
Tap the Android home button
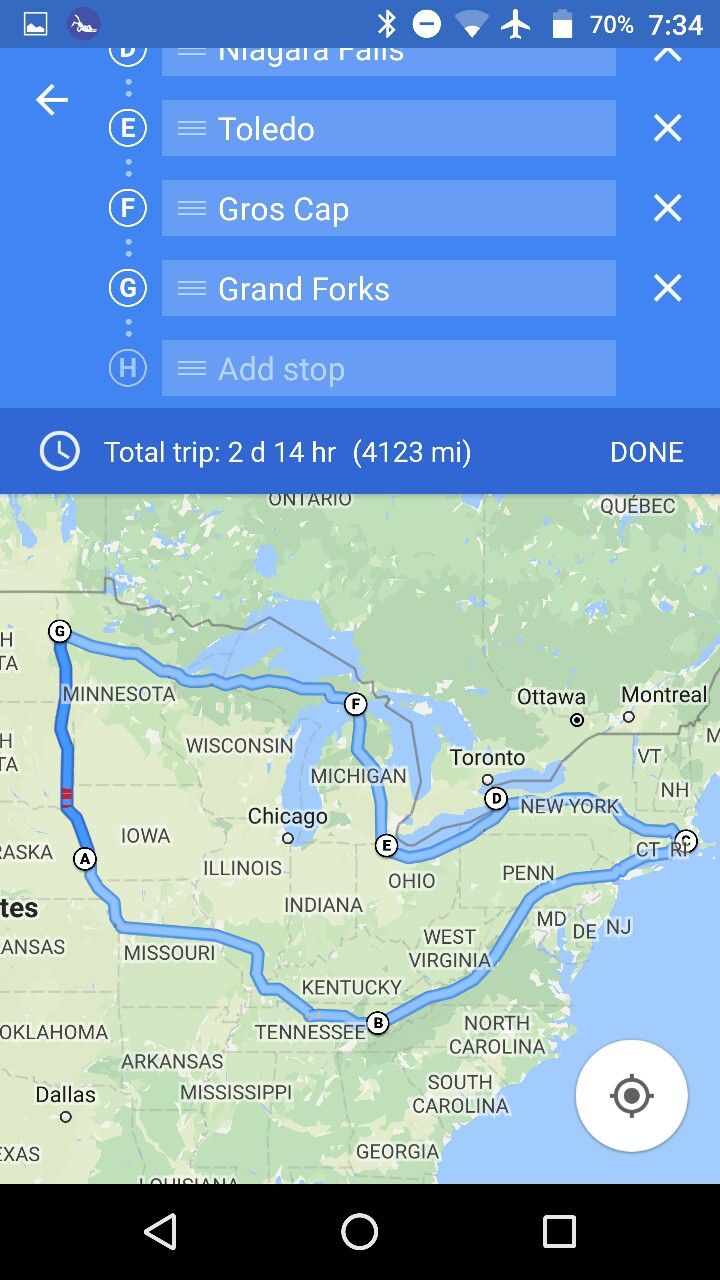click(360, 1232)
